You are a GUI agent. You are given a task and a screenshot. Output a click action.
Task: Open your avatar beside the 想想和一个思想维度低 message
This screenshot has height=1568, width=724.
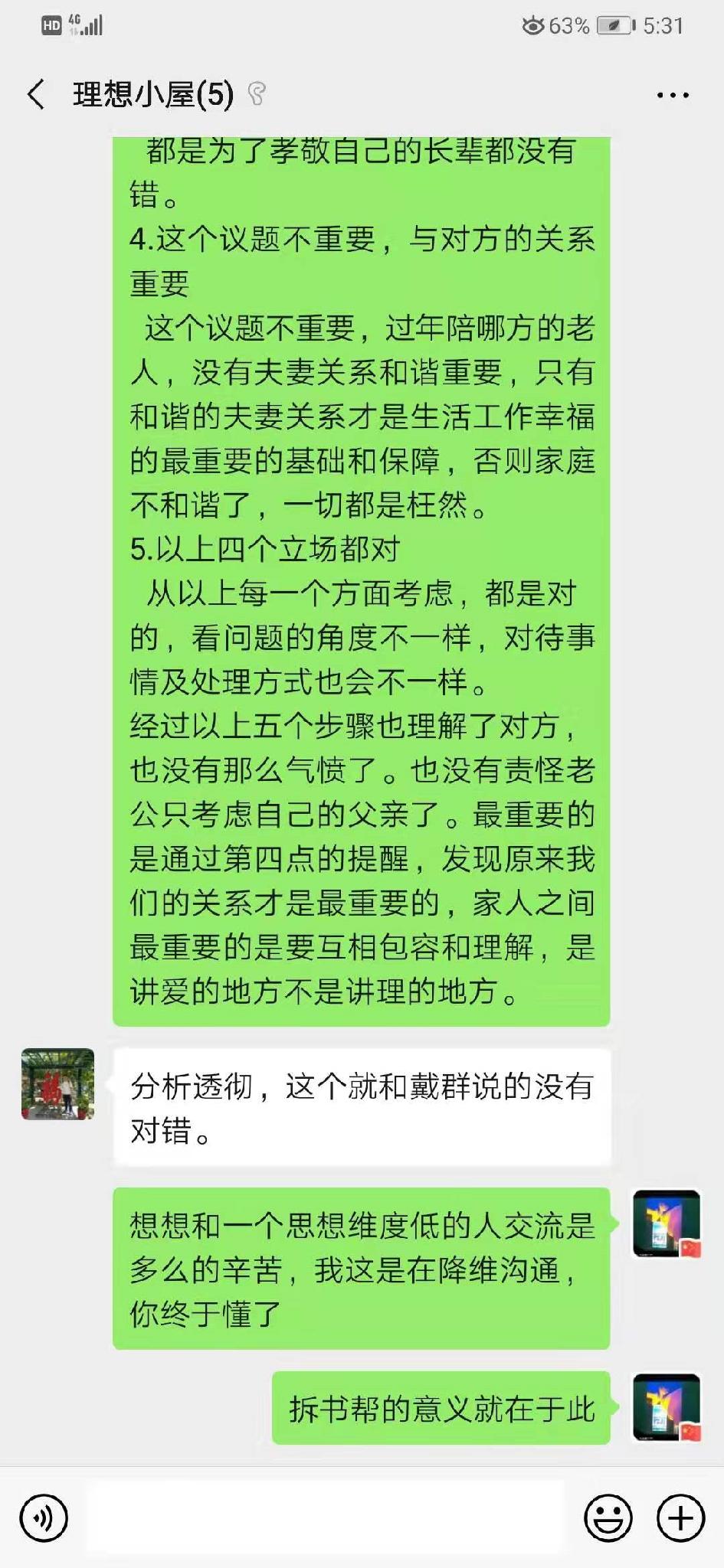(666, 1223)
